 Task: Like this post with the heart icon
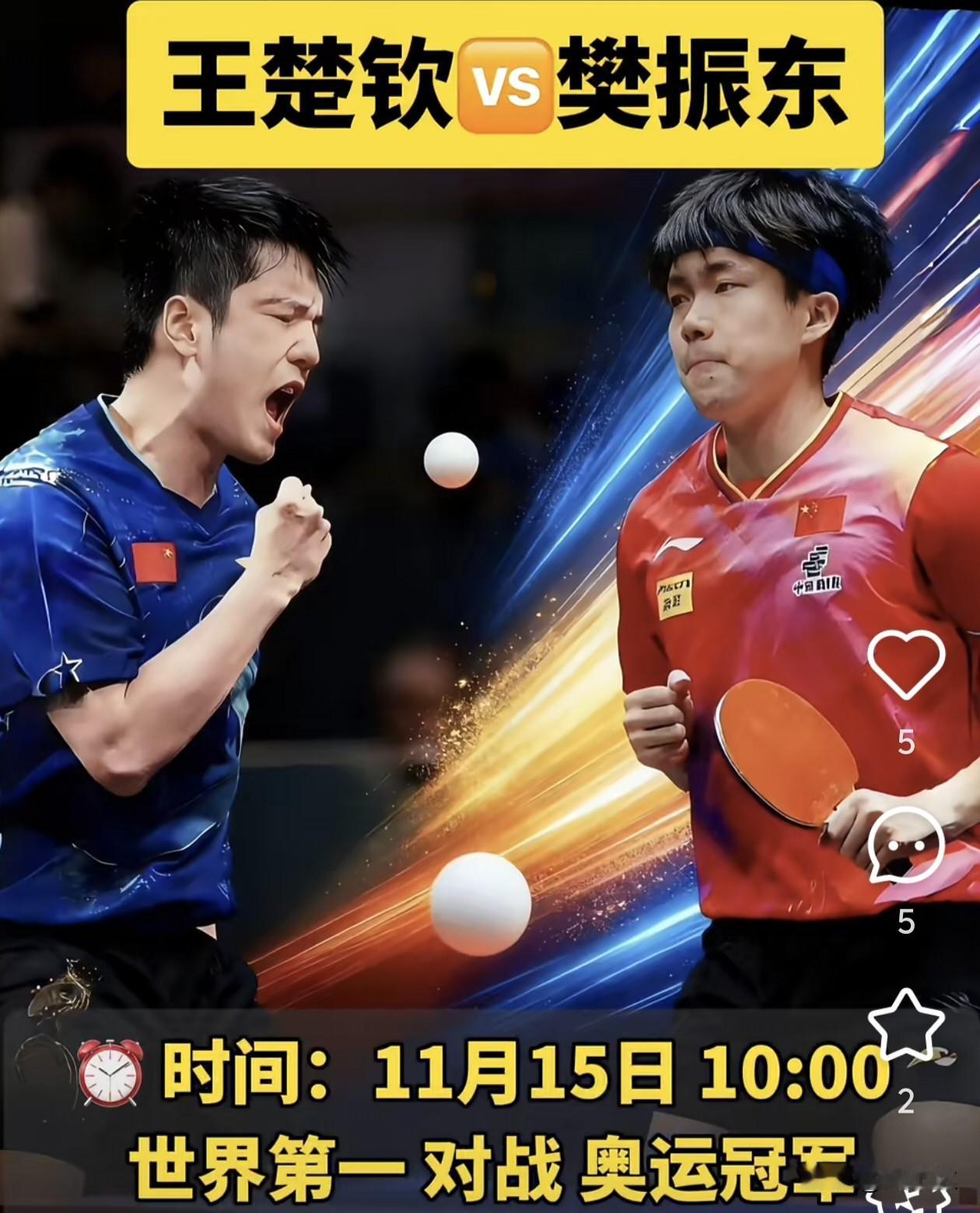point(905,666)
